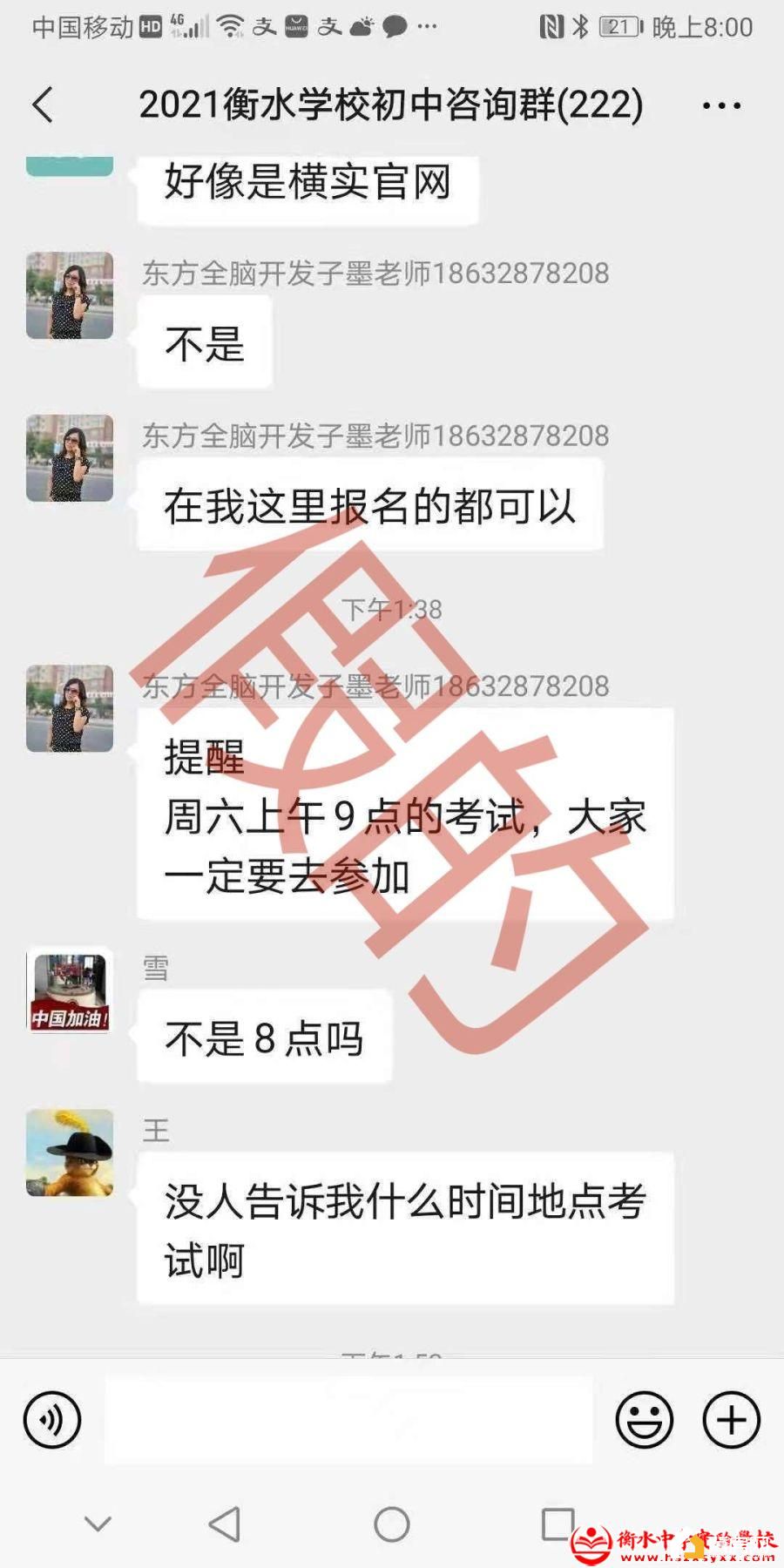Go back from the group chat
Screen dimensions: 784x1568
pos(44,105)
